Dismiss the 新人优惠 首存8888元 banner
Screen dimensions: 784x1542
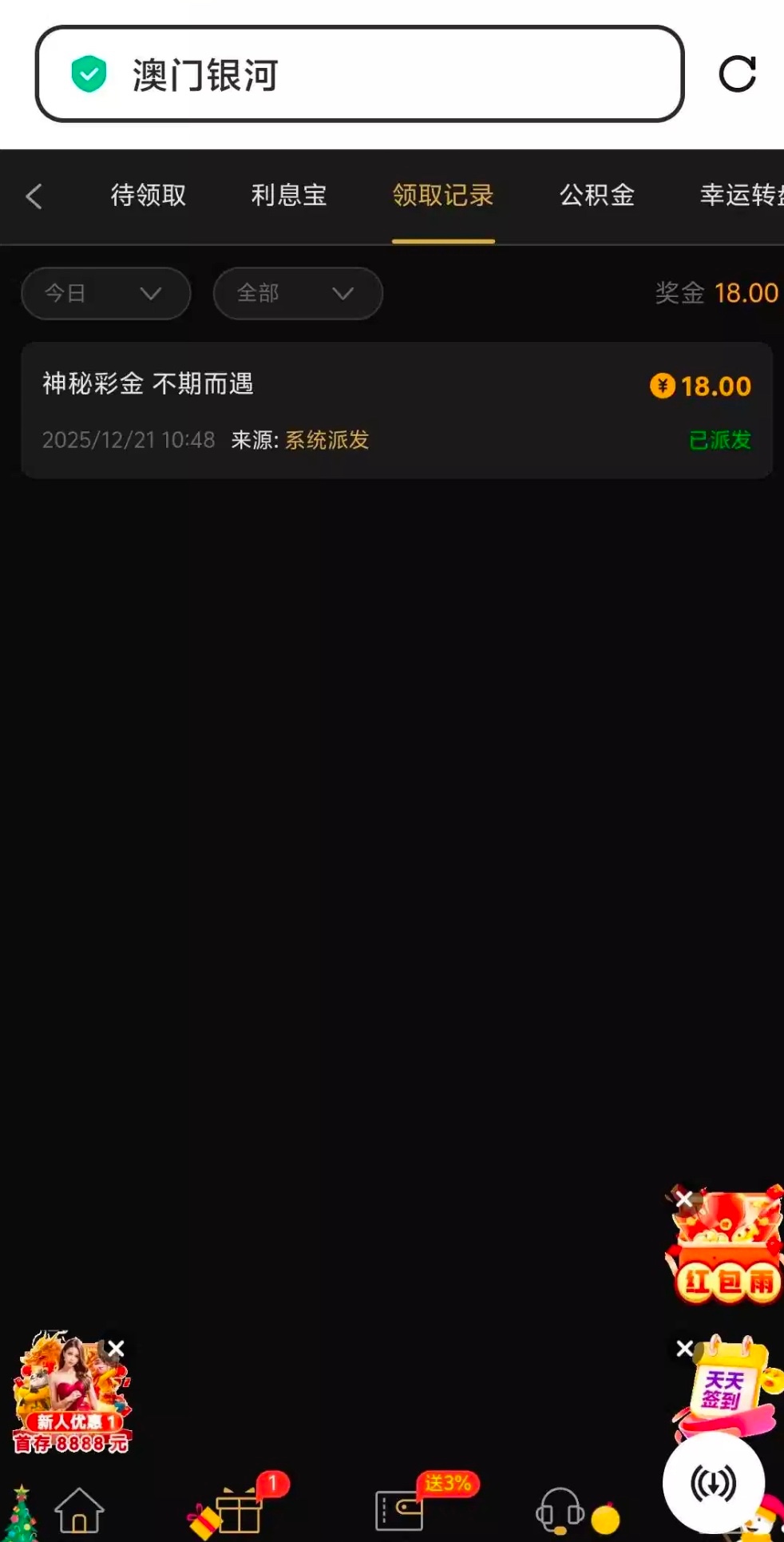point(117,1349)
